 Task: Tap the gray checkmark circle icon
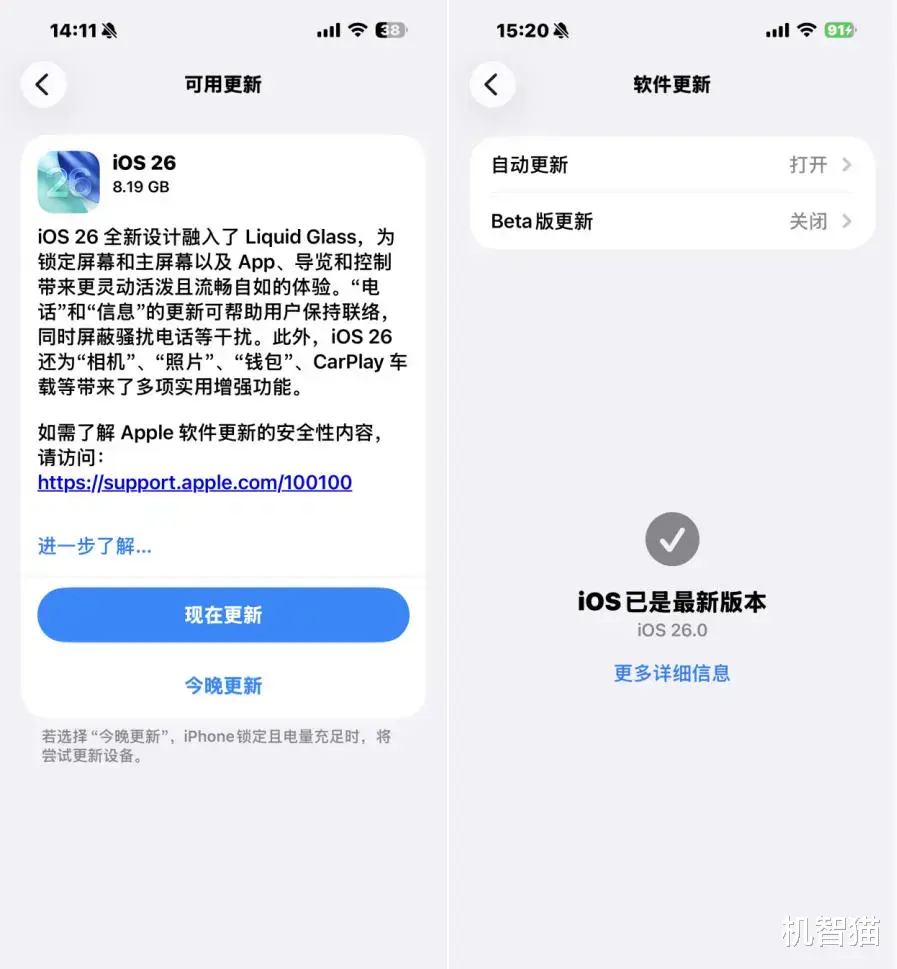(x=671, y=539)
